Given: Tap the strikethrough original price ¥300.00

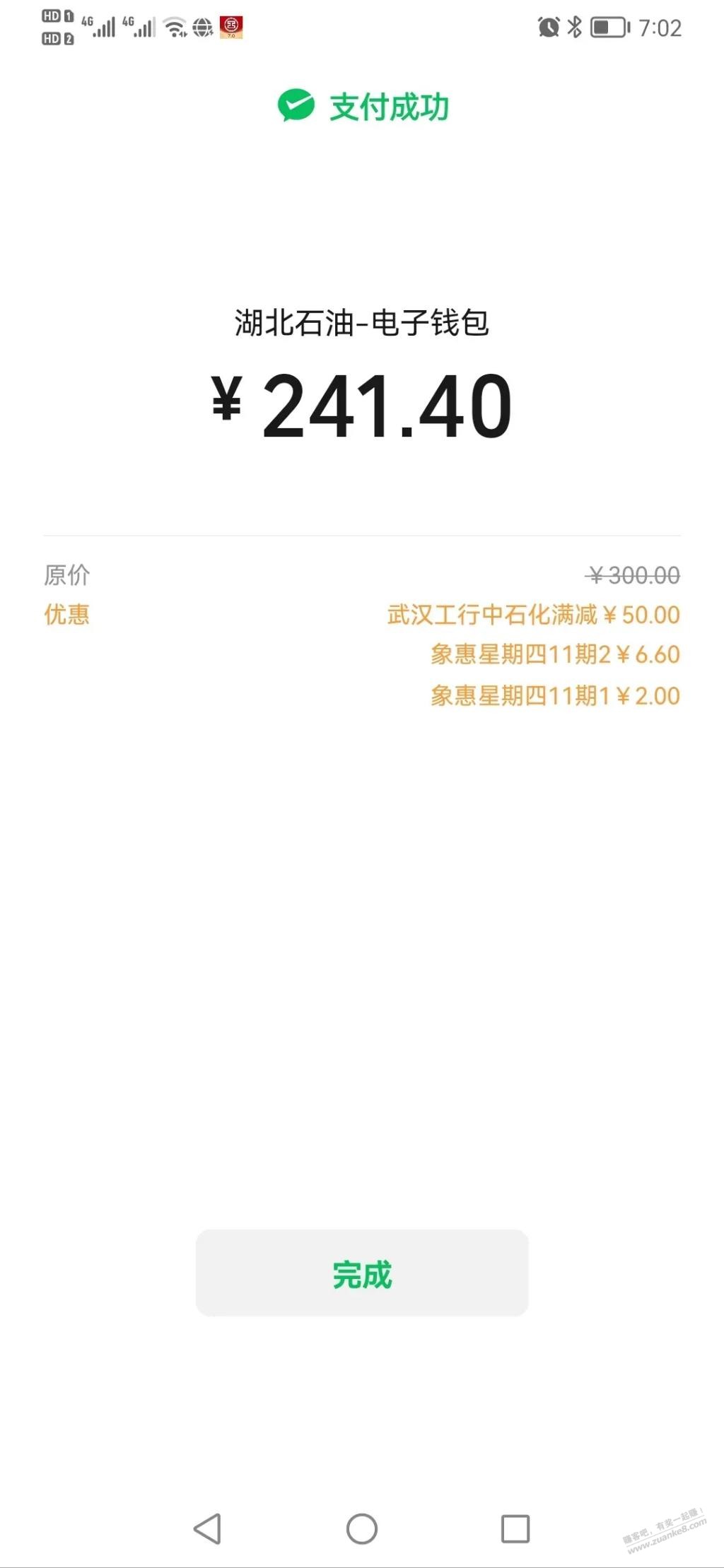Looking at the screenshot, I should coord(633,576).
